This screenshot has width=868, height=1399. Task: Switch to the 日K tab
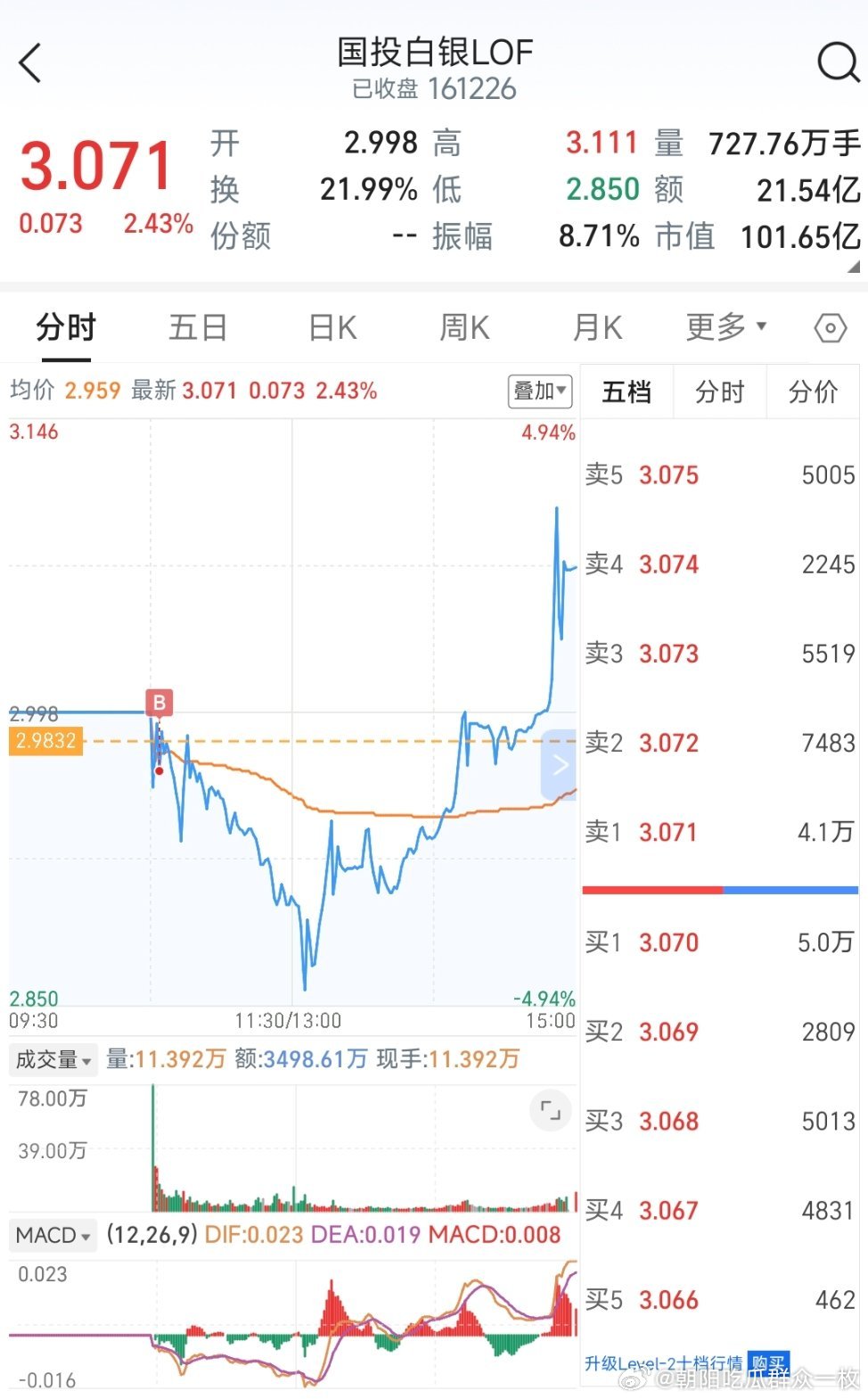click(330, 327)
